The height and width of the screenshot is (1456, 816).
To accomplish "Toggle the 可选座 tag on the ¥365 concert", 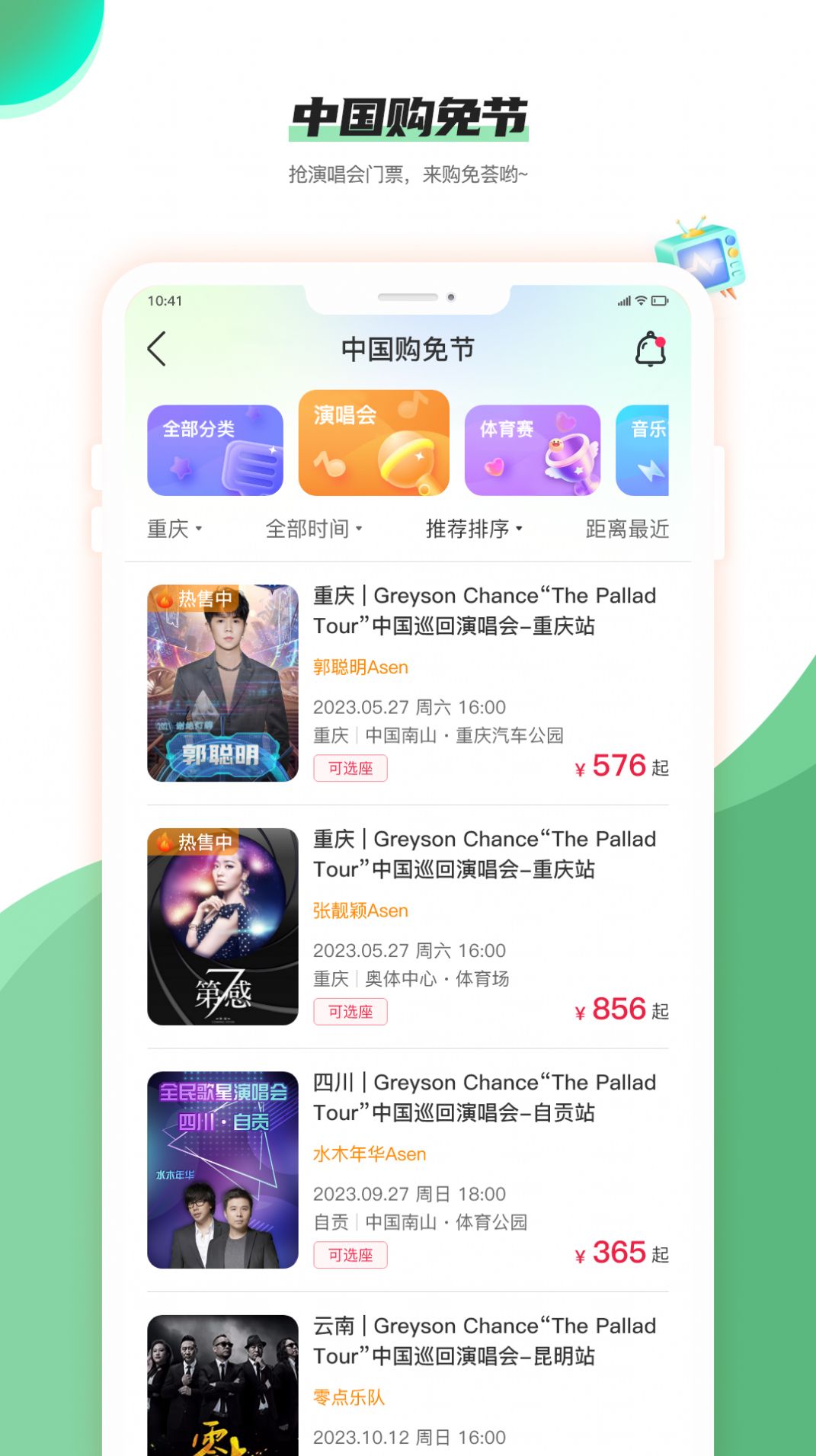I will tap(350, 1254).
